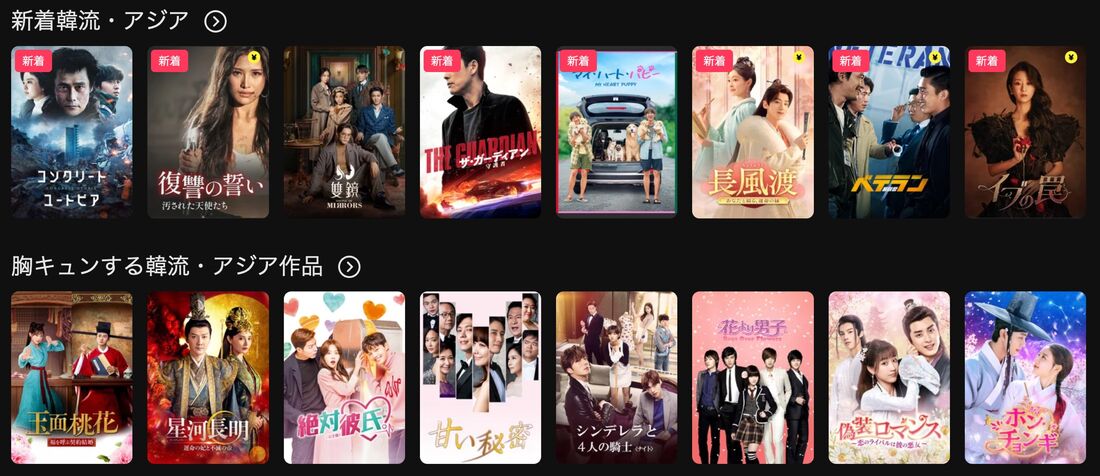Select the 雙鏡 MIRRORS drama tile
1100x476 pixels.
point(344,132)
